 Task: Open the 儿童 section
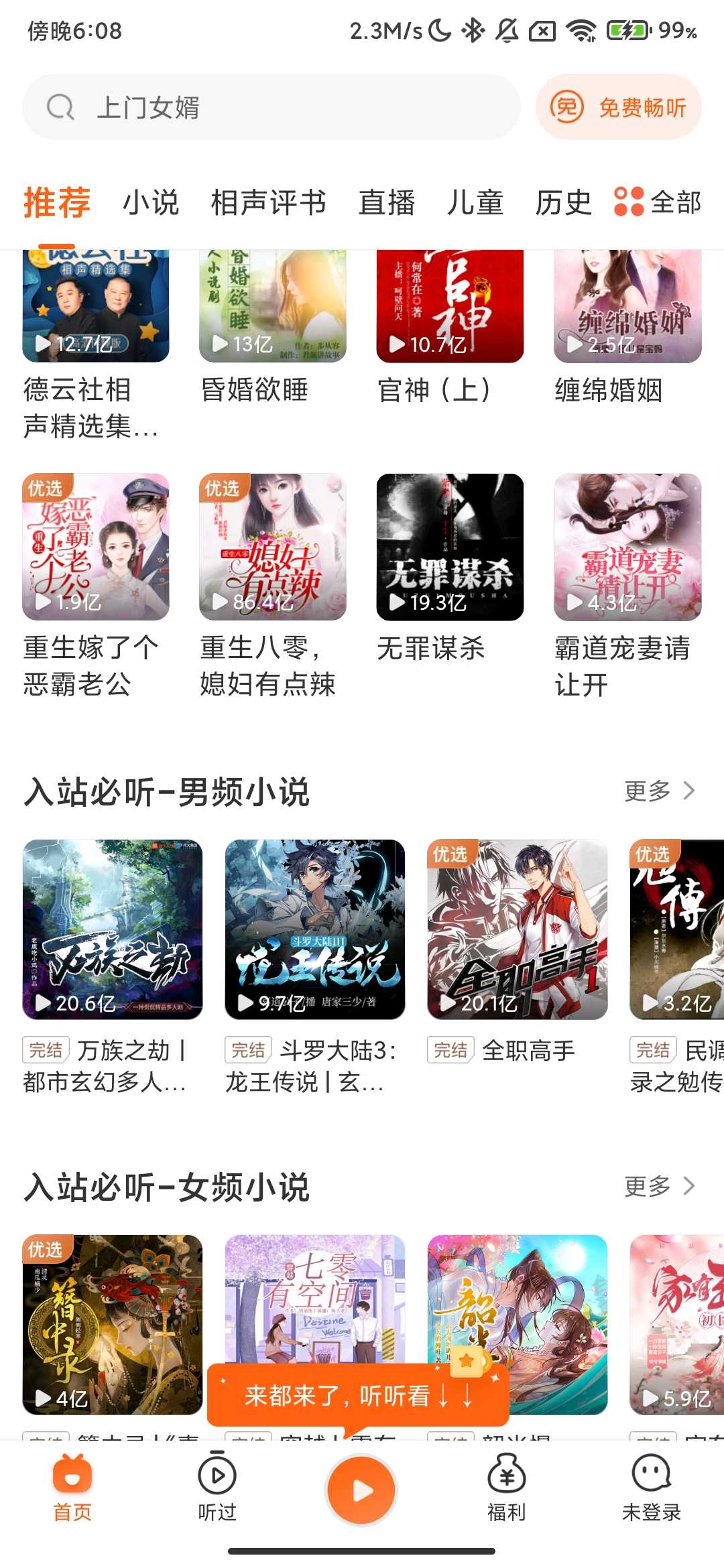click(475, 202)
